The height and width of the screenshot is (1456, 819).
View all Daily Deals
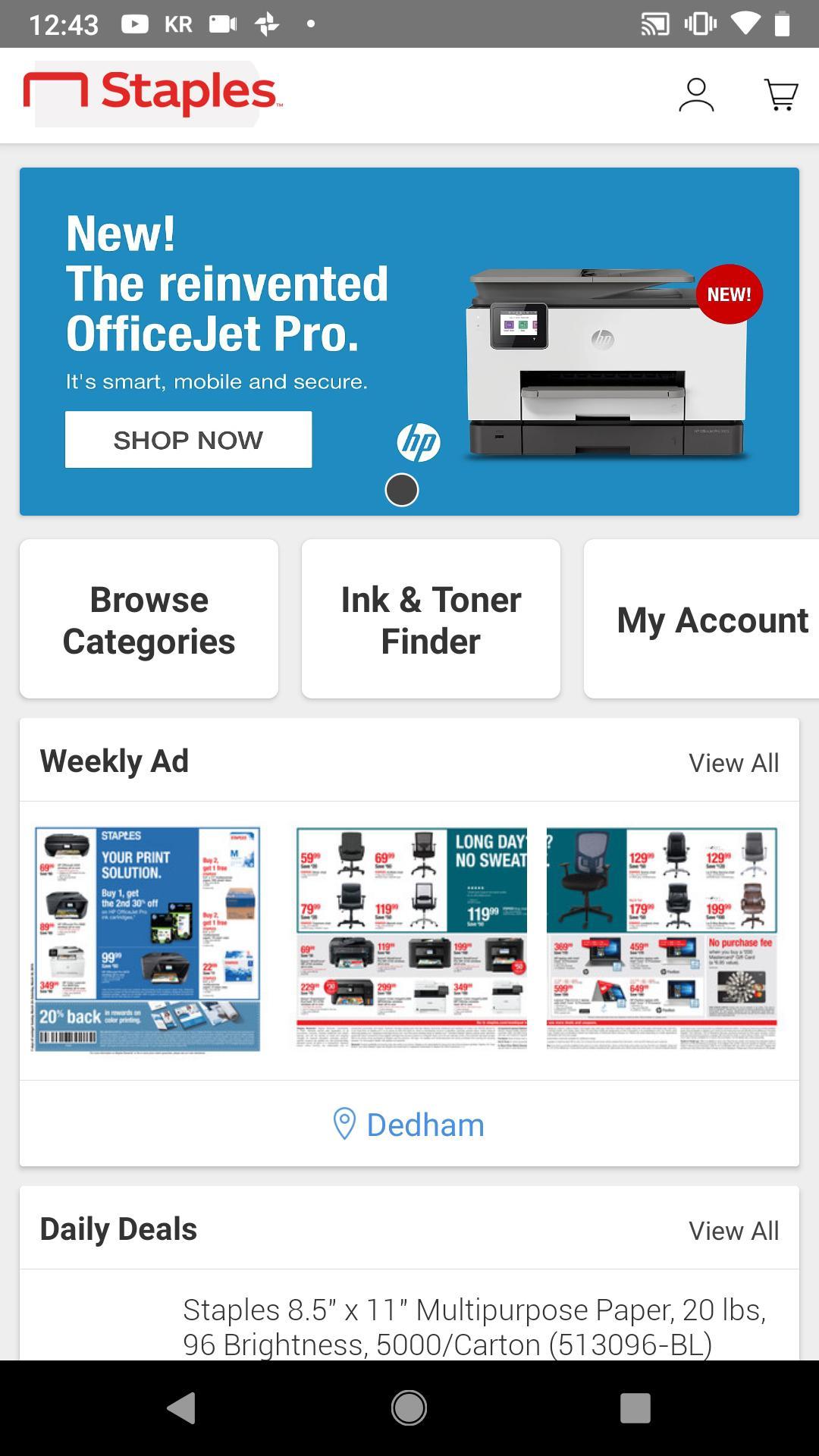(733, 1231)
